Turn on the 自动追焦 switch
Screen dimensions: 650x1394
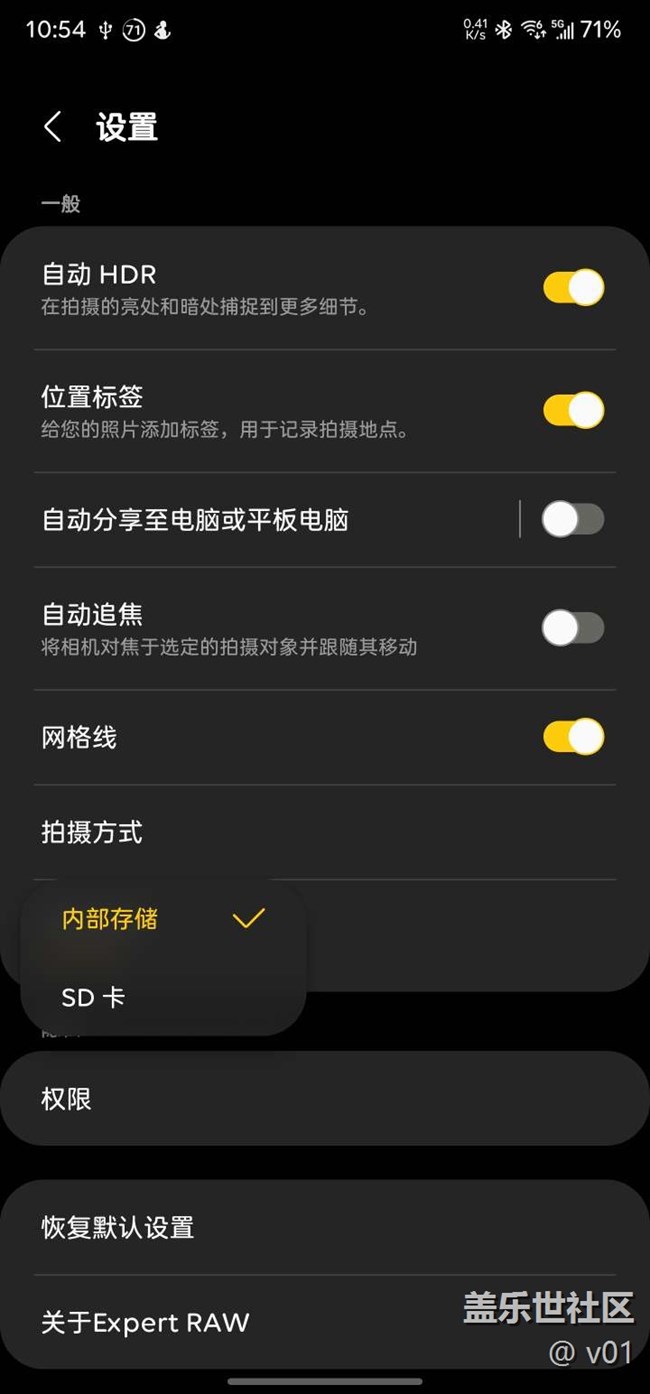click(x=573, y=628)
